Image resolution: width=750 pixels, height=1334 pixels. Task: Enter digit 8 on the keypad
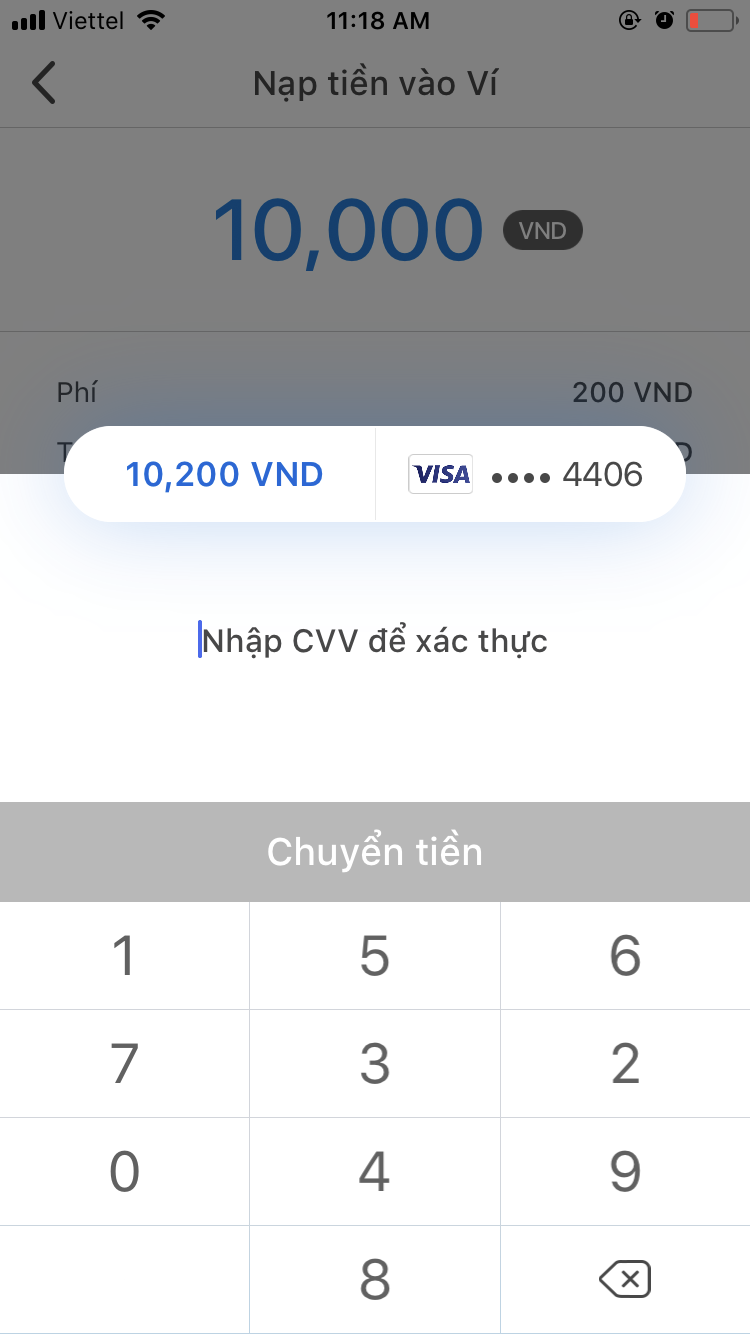click(375, 1280)
